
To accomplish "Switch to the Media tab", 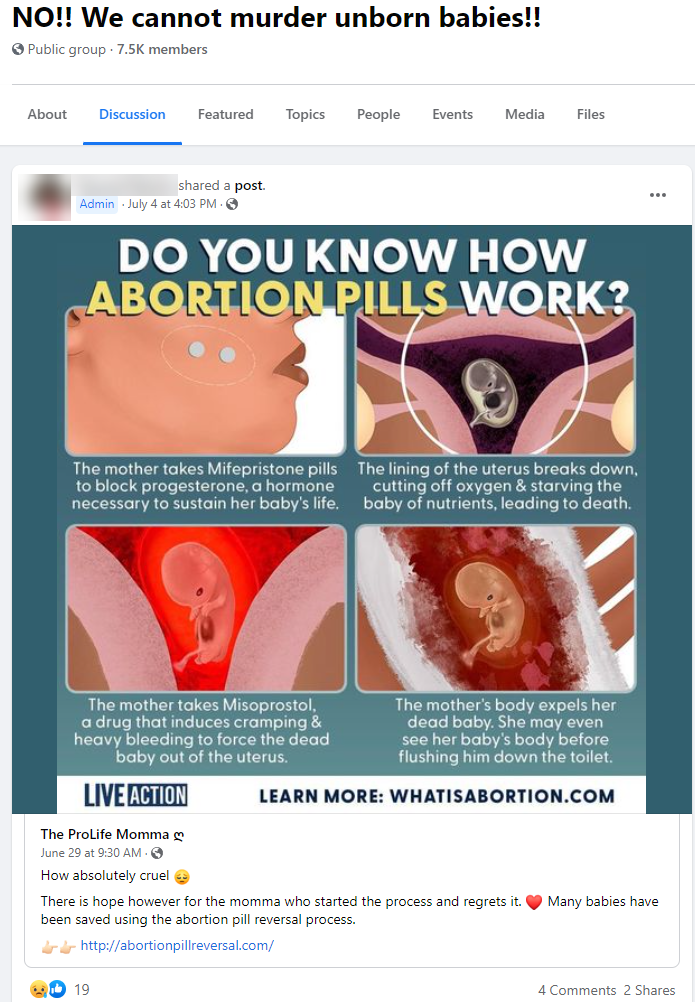I will [524, 114].
